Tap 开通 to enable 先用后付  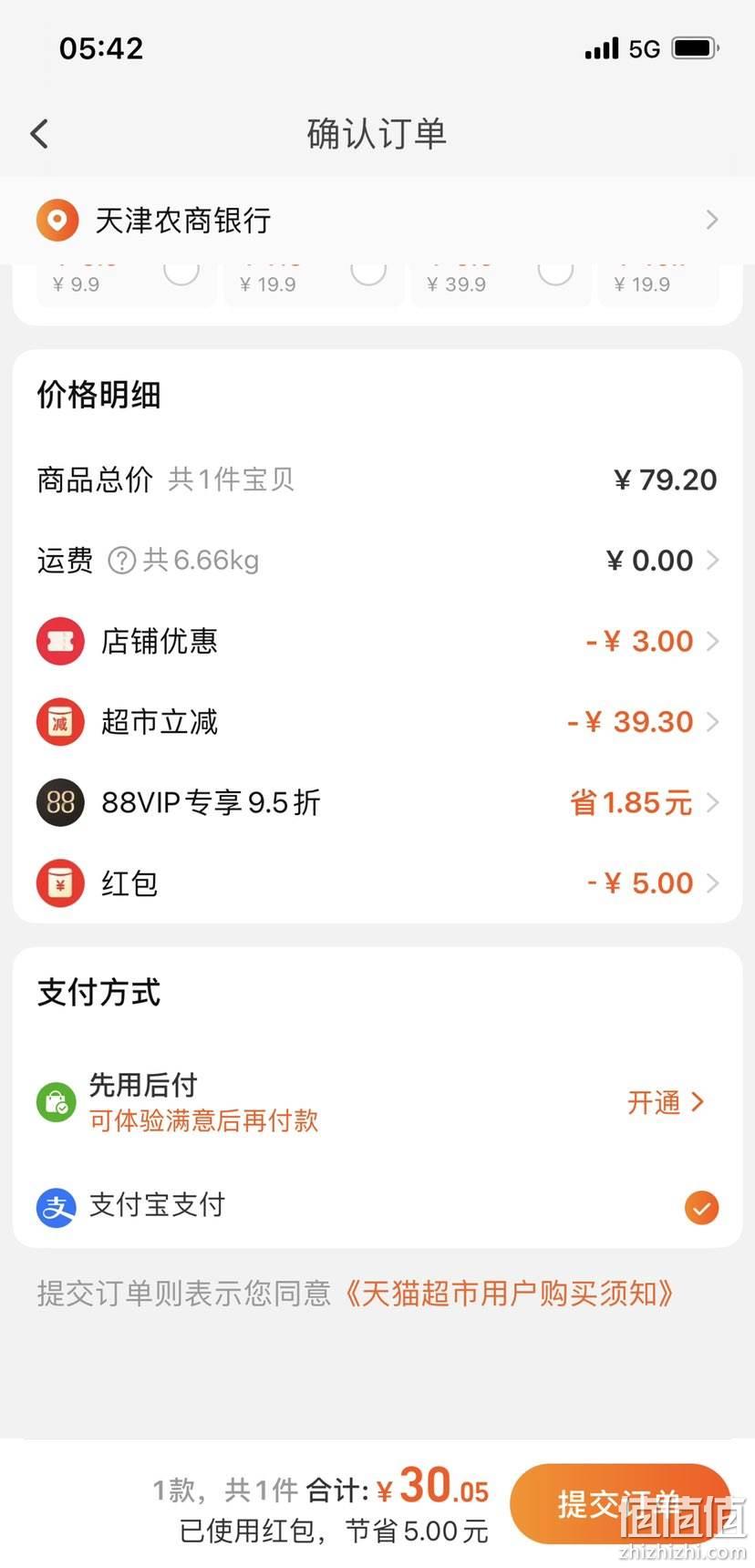click(666, 1102)
